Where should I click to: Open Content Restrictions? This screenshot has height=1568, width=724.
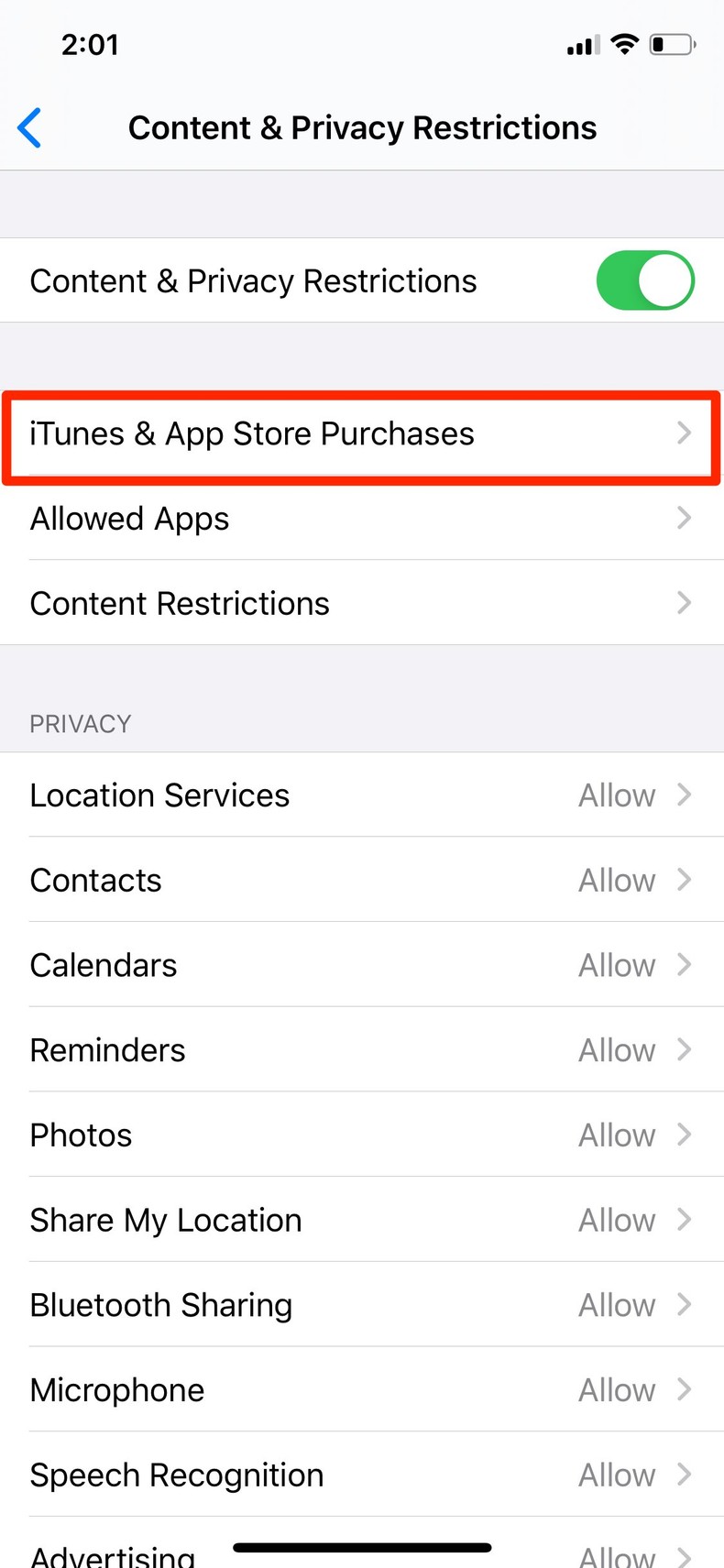tap(361, 604)
